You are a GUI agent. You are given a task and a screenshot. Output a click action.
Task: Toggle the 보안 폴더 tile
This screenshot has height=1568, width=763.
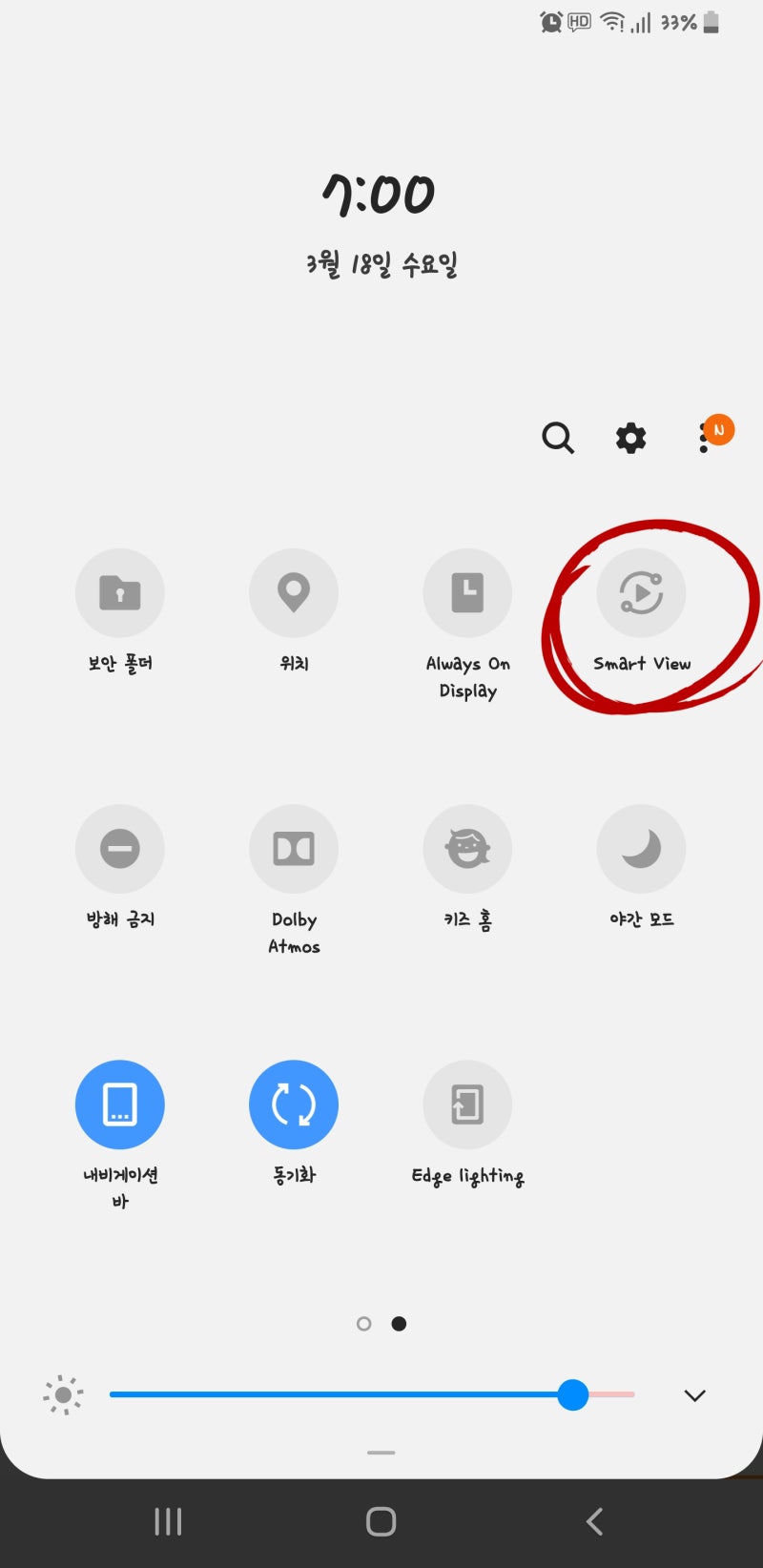point(120,592)
